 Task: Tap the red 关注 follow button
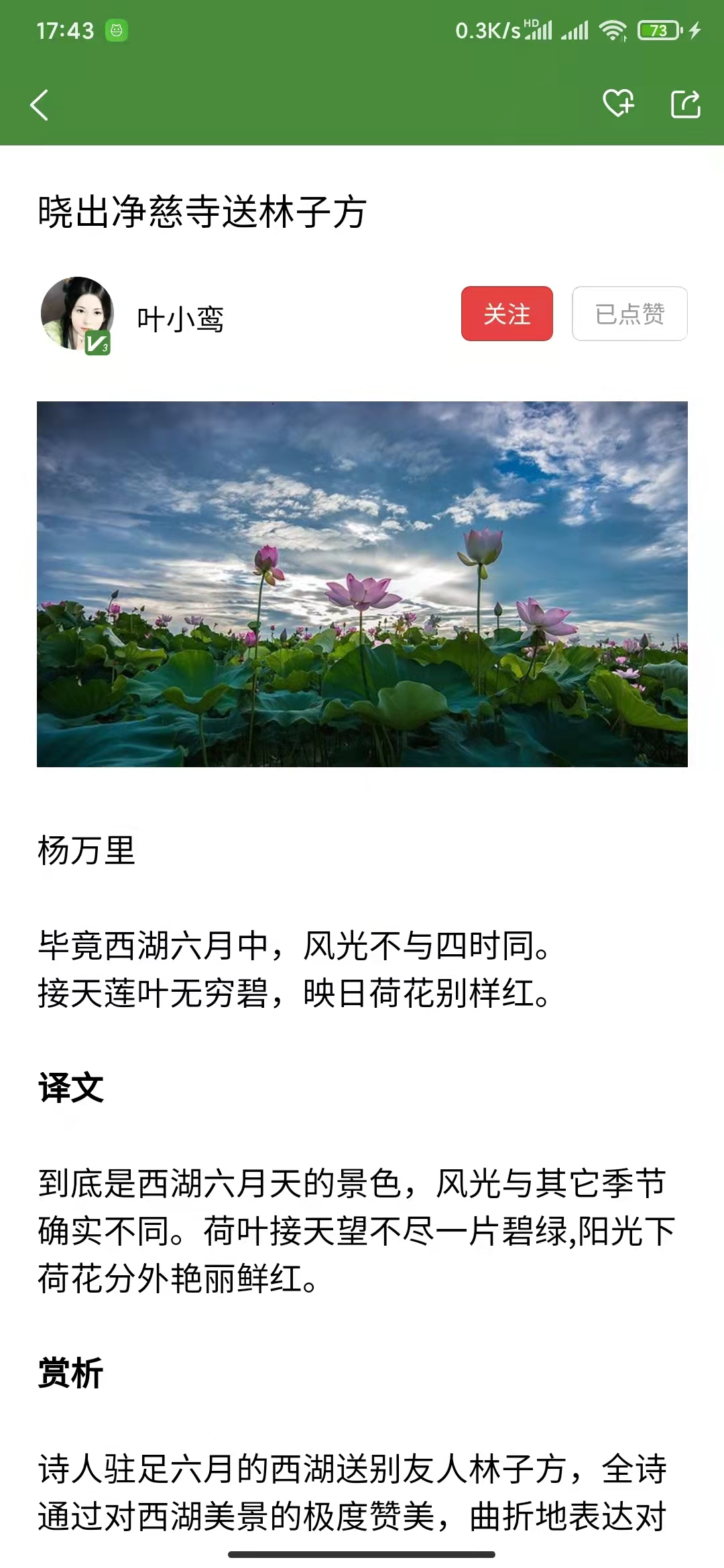(x=506, y=314)
